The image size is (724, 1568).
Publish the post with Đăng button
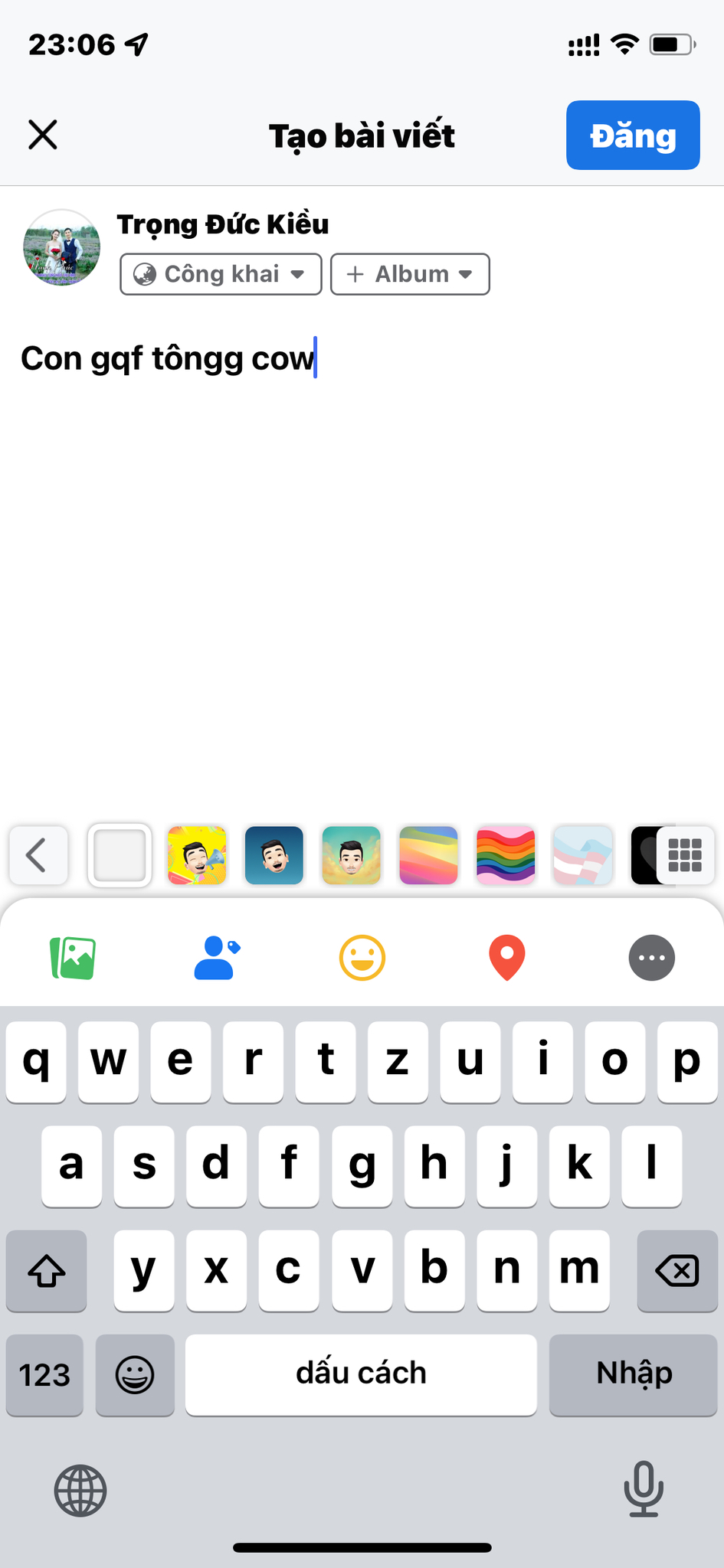pyautogui.click(x=633, y=135)
